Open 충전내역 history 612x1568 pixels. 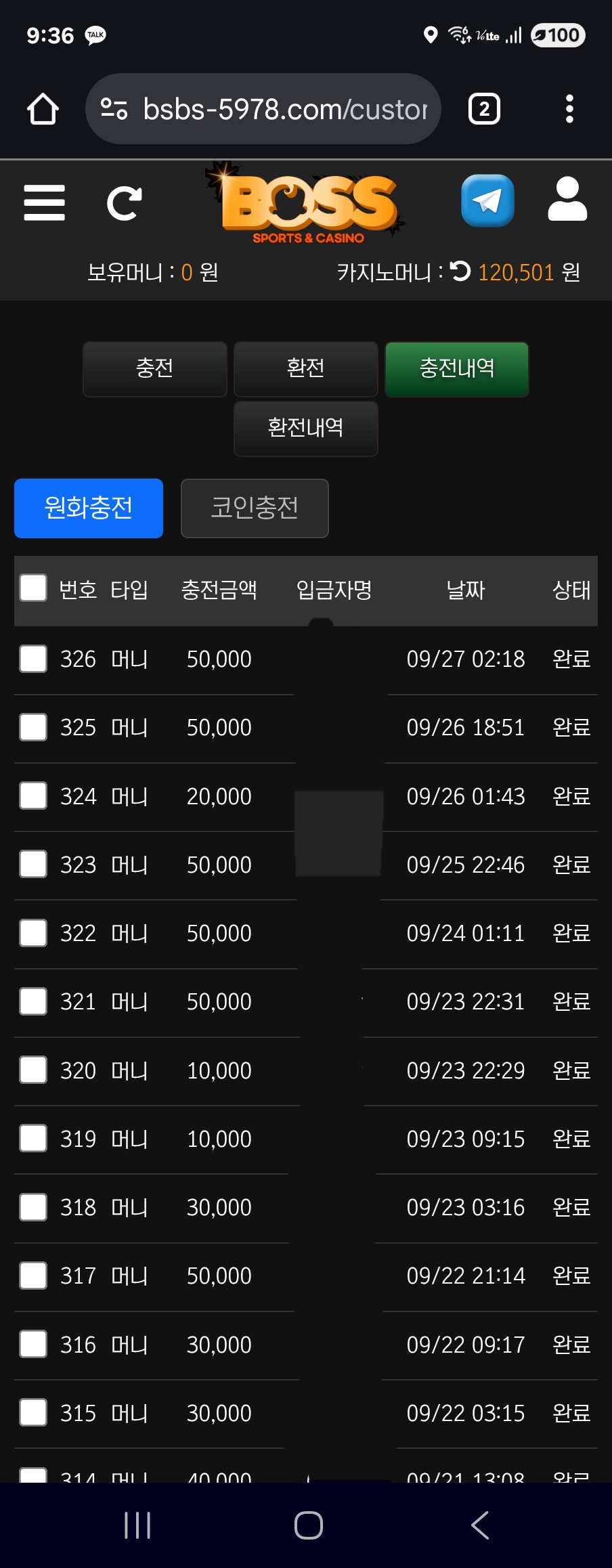(x=457, y=369)
